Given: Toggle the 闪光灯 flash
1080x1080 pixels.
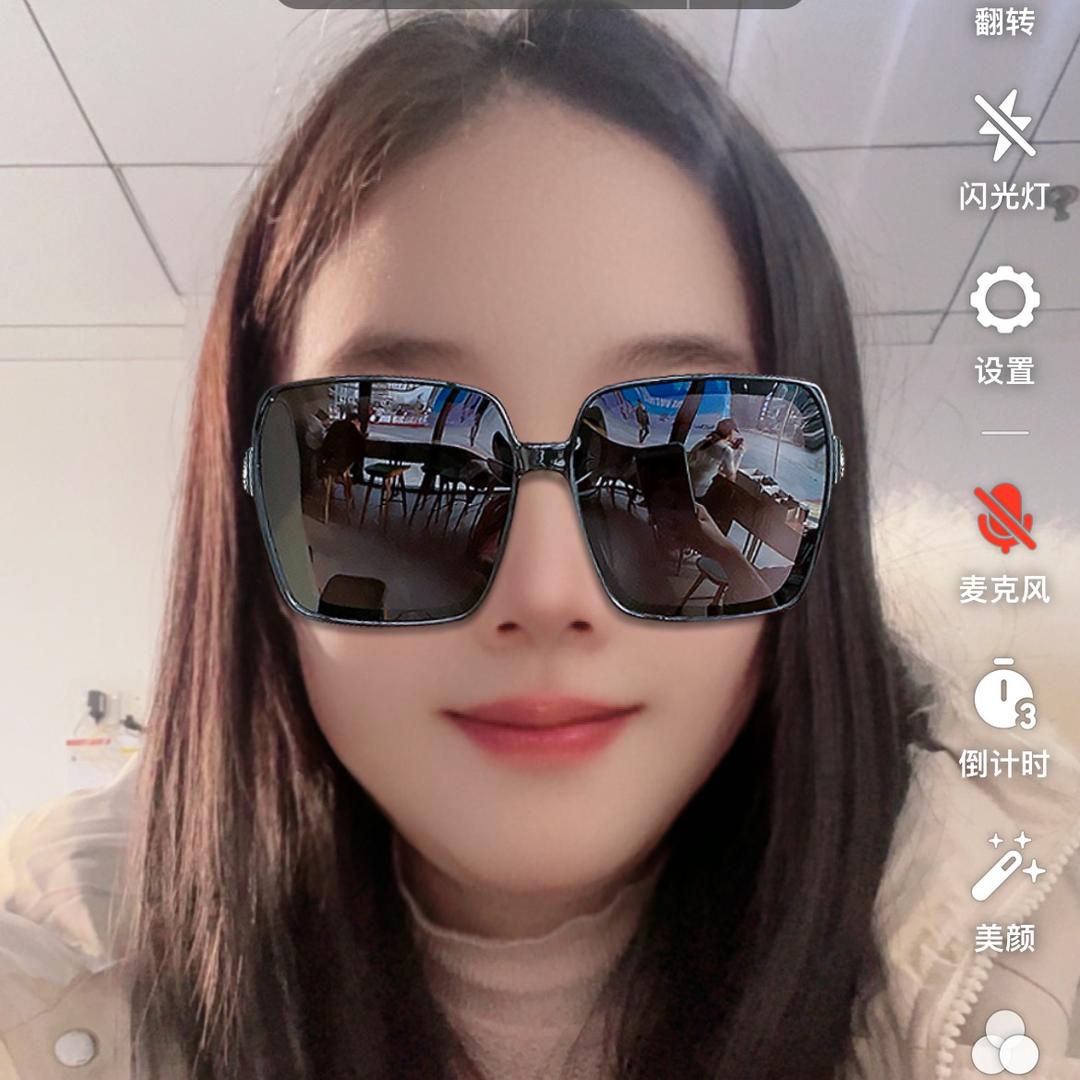Looking at the screenshot, I should (1004, 128).
